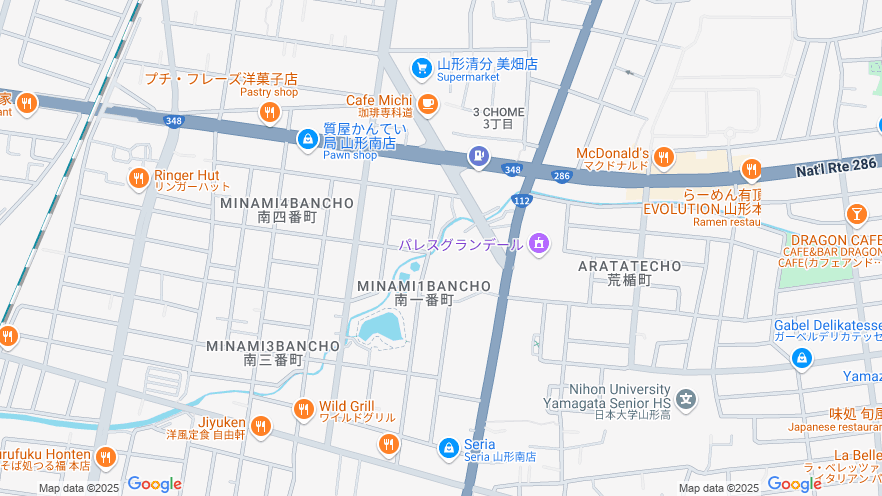The width and height of the screenshot is (882, 496).
Task: Open the Jiyuken restaurant pin
Action: pos(261,425)
